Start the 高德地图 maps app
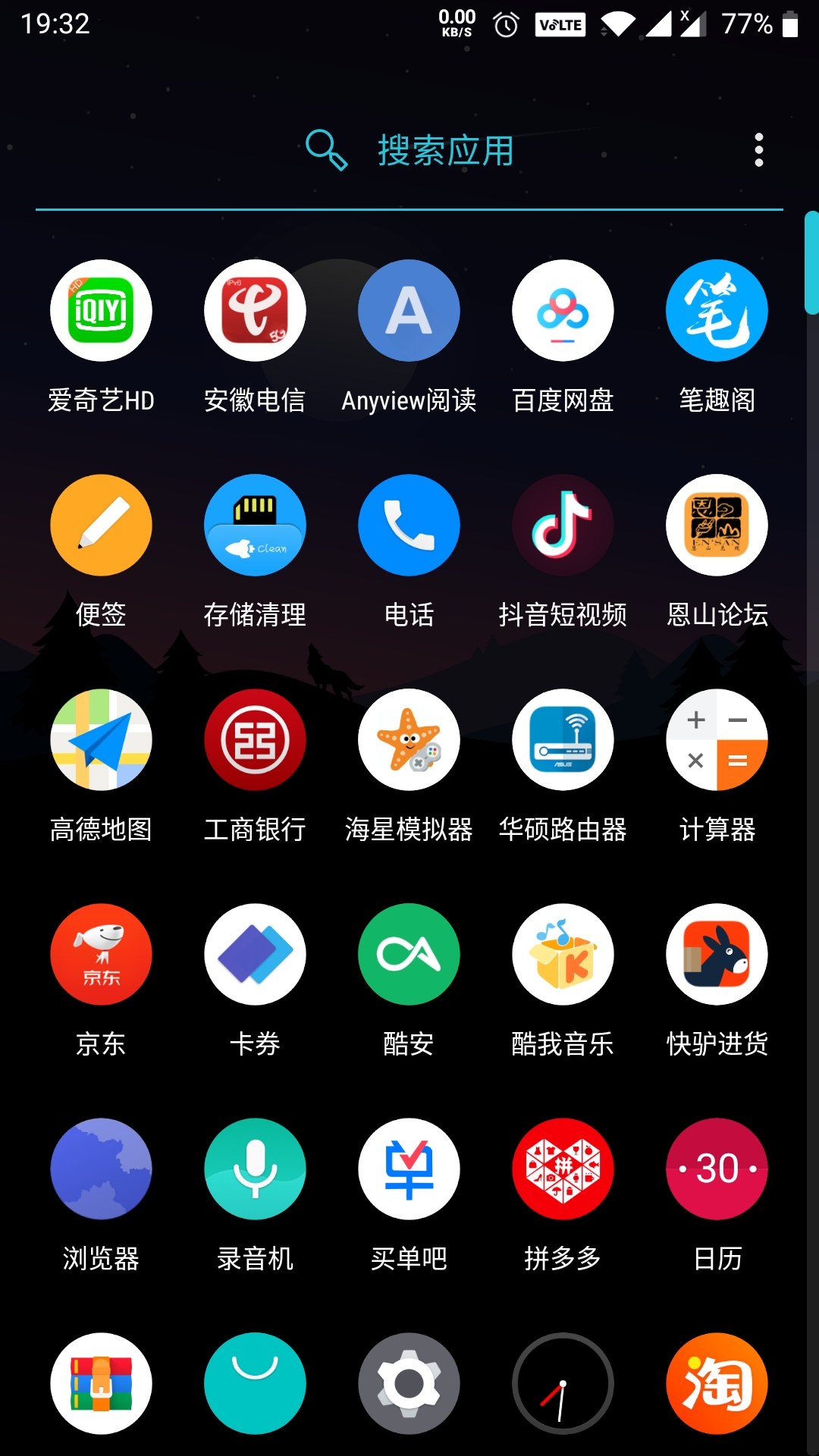This screenshot has height=1456, width=819. tap(101, 739)
